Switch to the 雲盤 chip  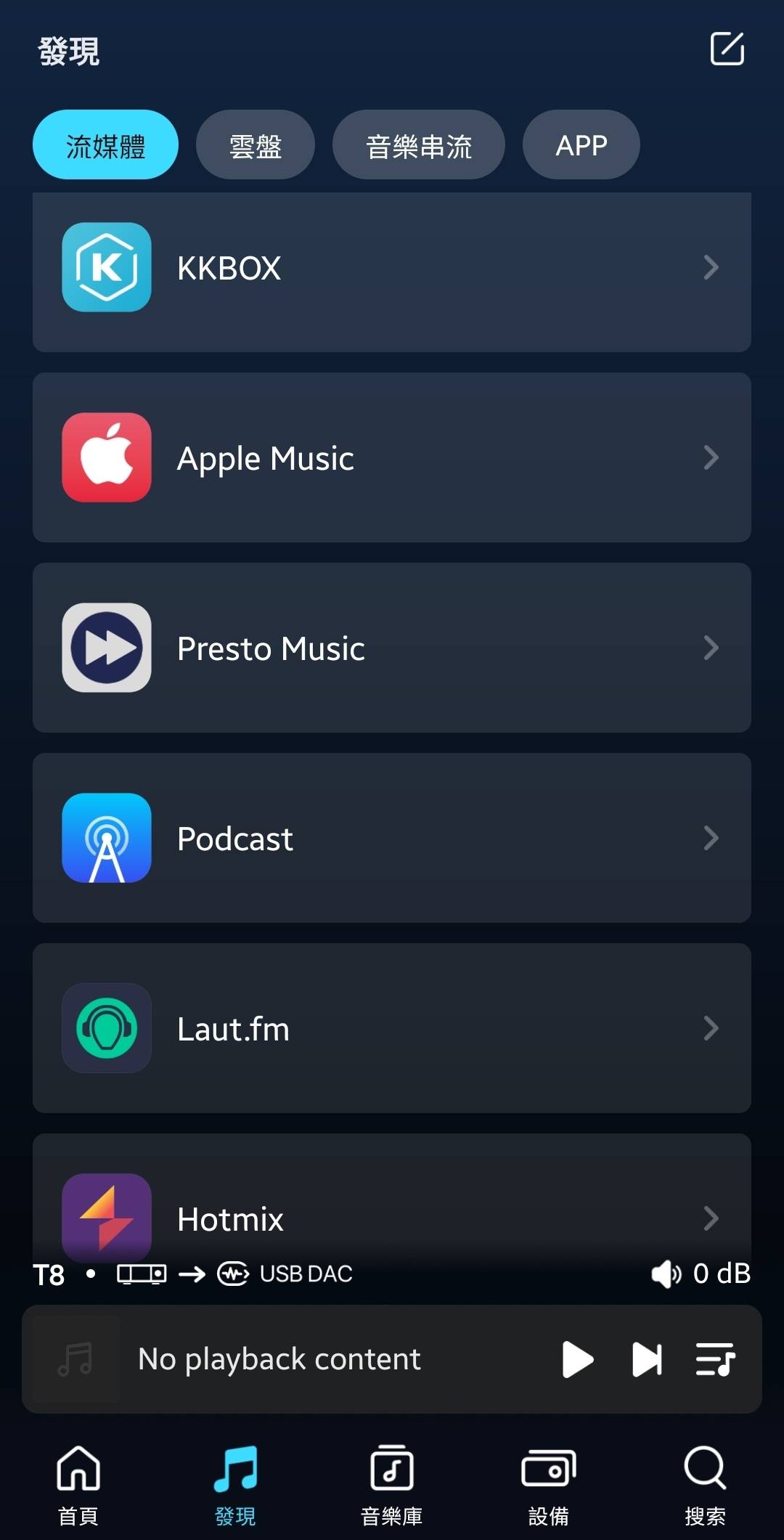[x=255, y=145]
